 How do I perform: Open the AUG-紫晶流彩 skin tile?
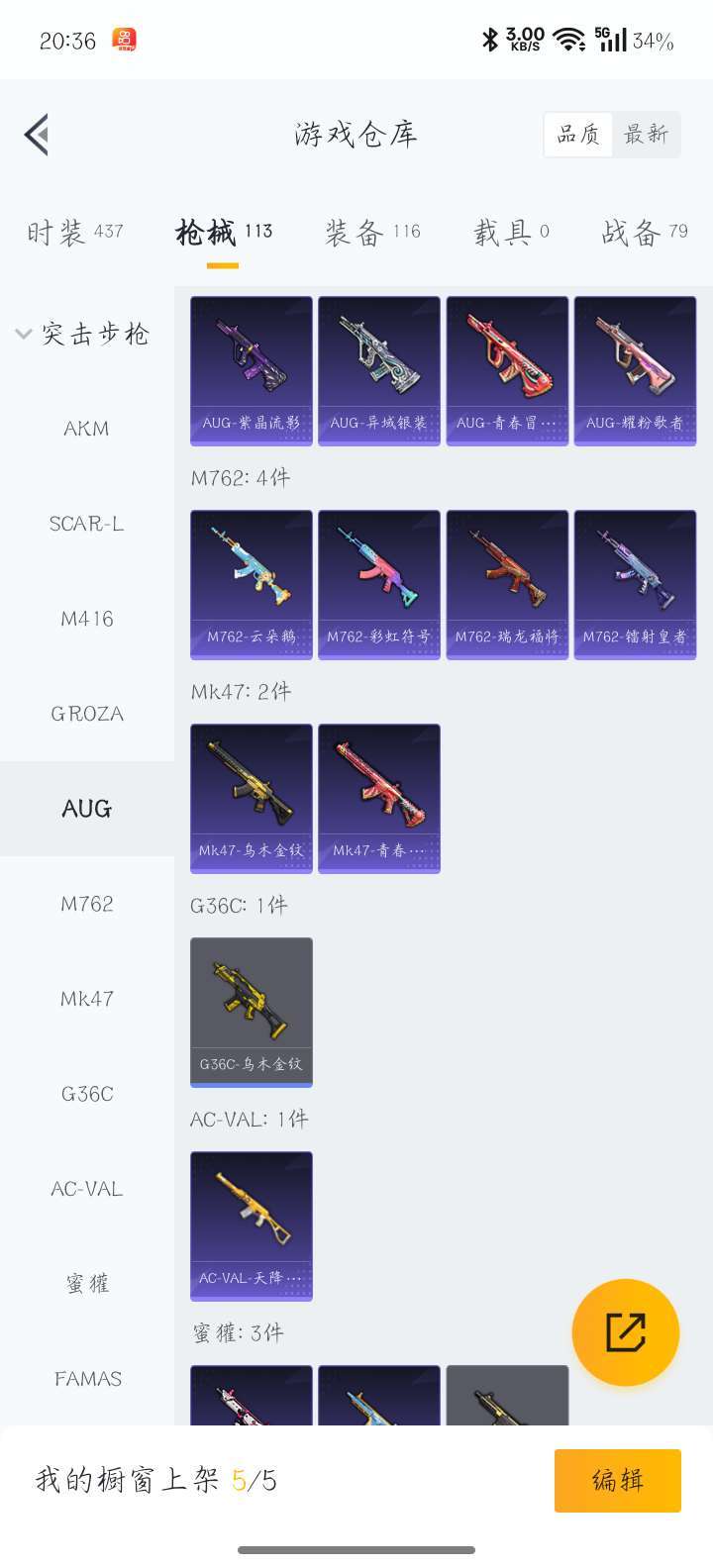click(252, 371)
